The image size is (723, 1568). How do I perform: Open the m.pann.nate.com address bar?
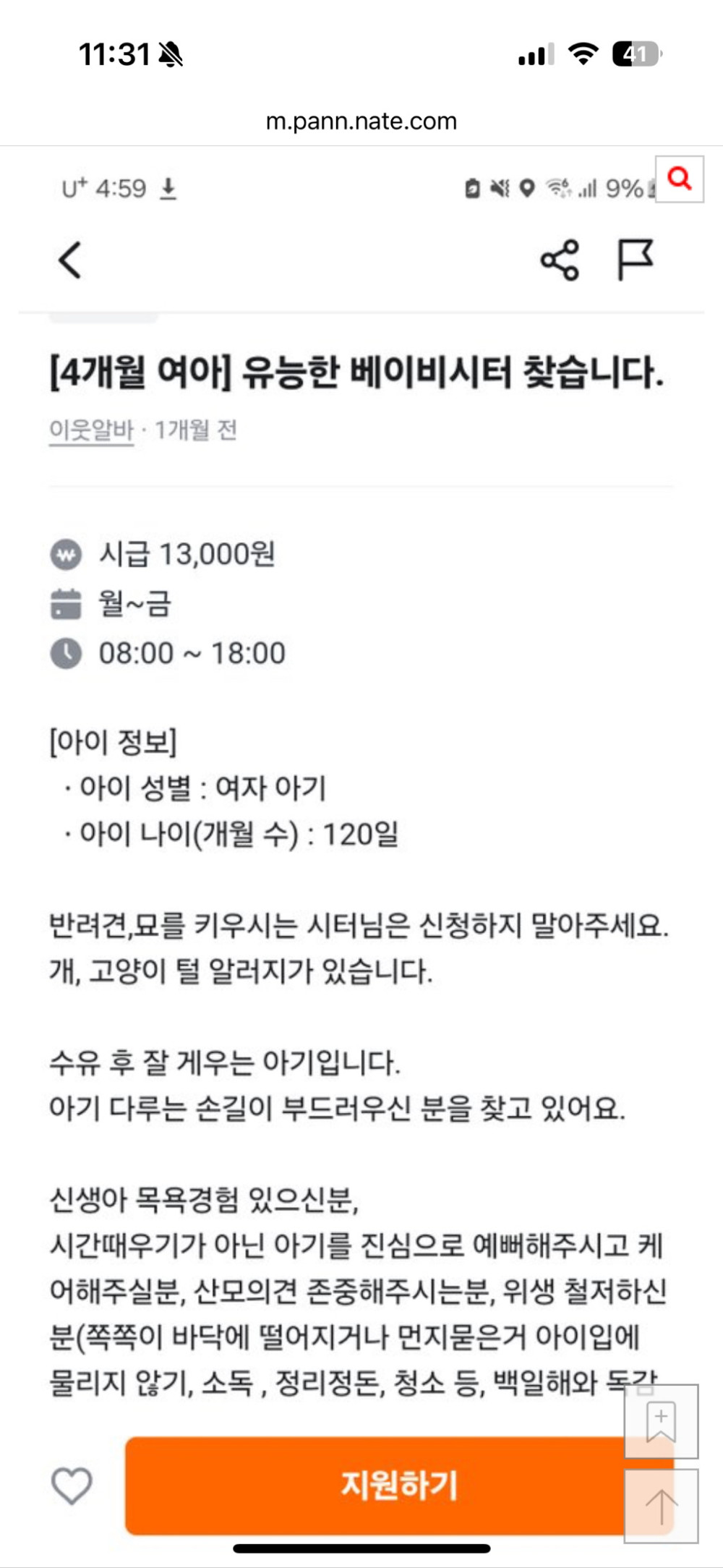tap(361, 121)
